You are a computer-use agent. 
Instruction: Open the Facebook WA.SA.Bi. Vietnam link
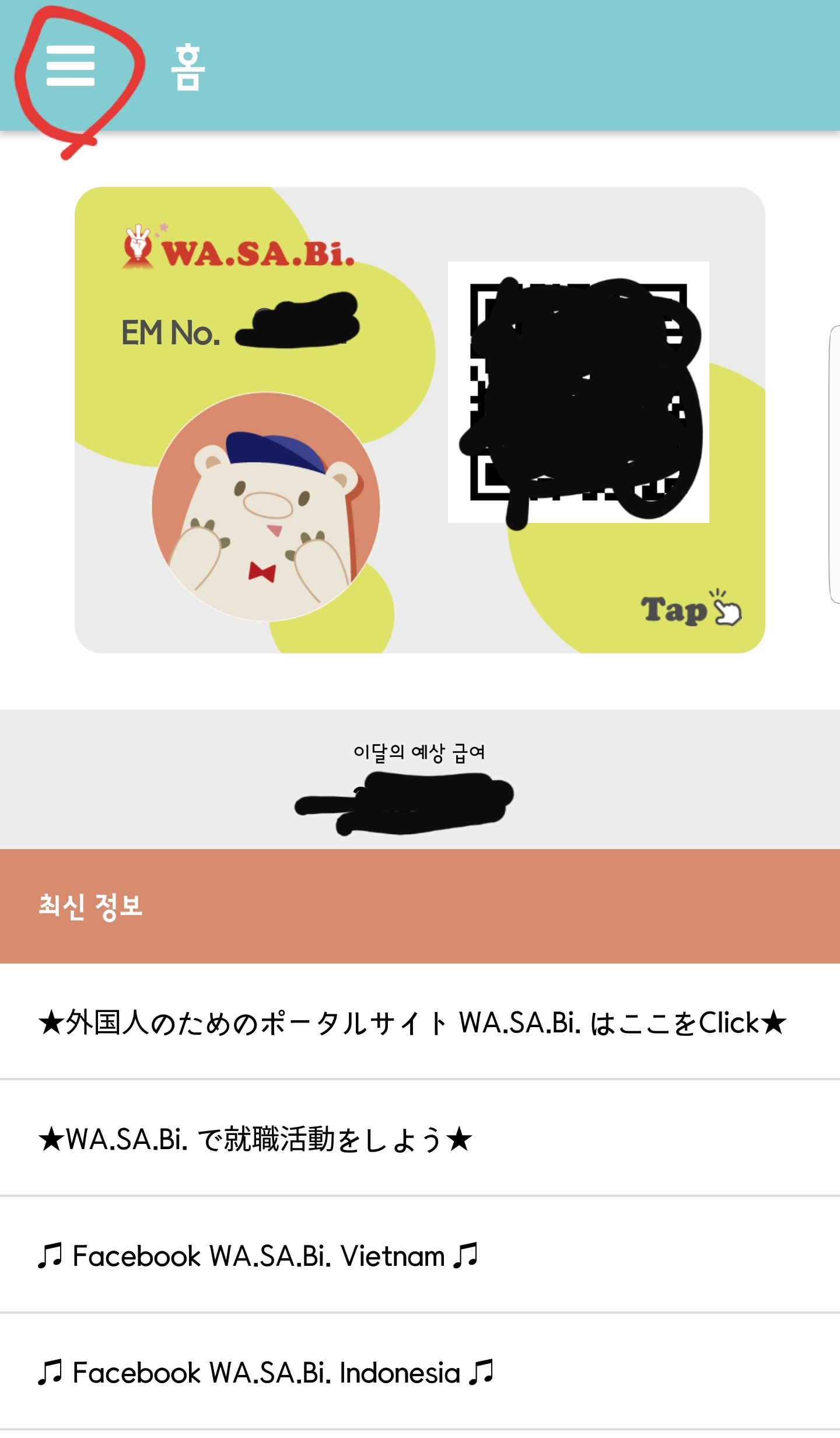258,1256
